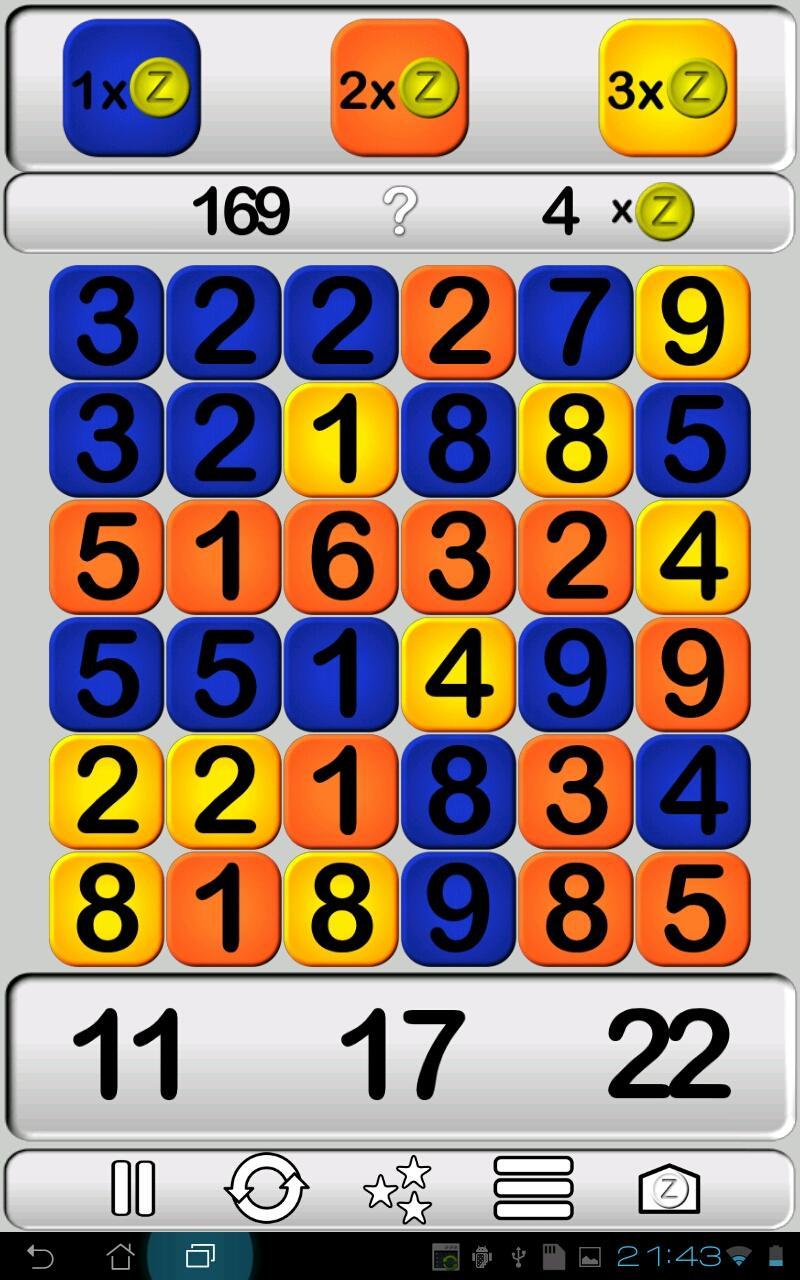Select the 2x multiplier orange tile

tap(398, 89)
